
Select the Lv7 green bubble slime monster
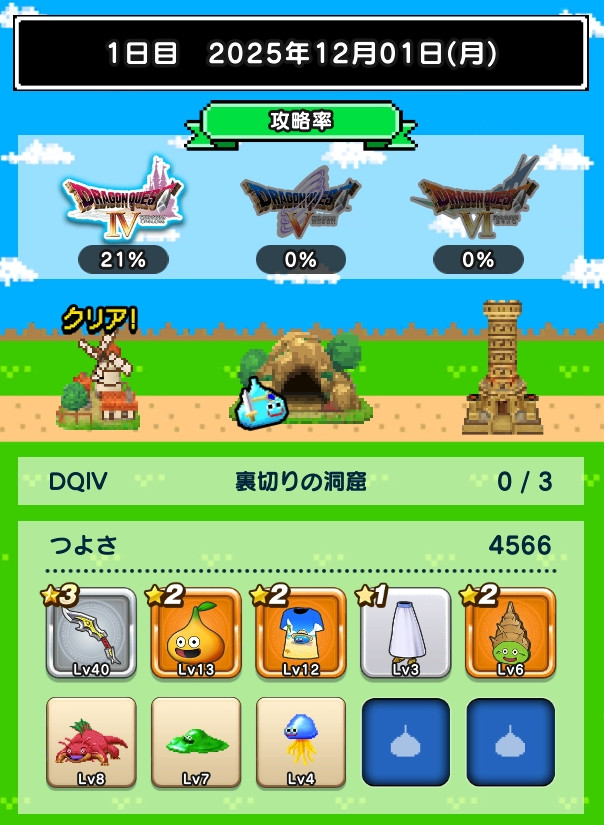pyautogui.click(x=196, y=743)
